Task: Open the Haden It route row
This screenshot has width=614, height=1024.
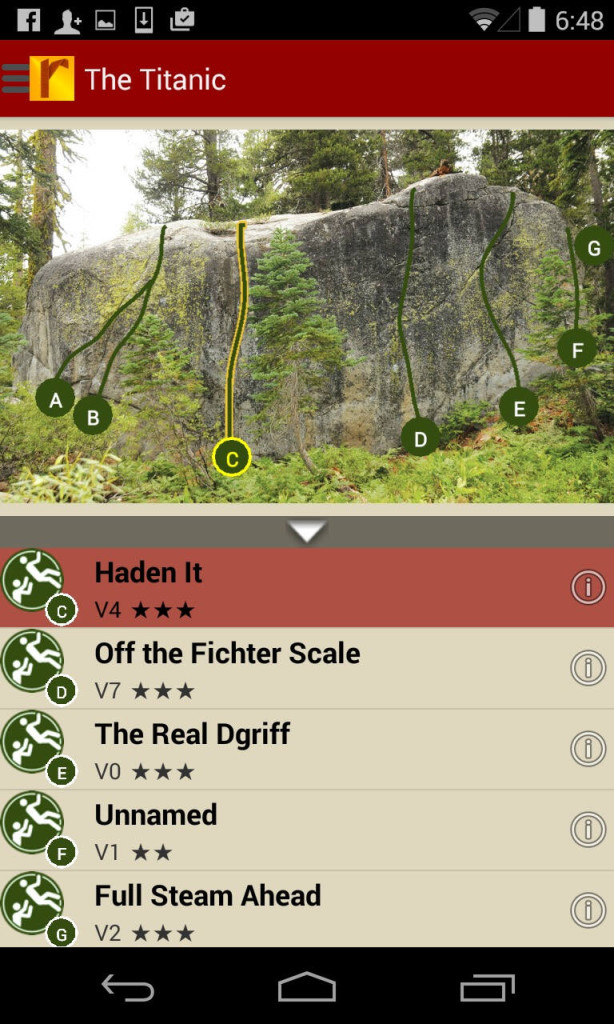Action: tap(300, 588)
